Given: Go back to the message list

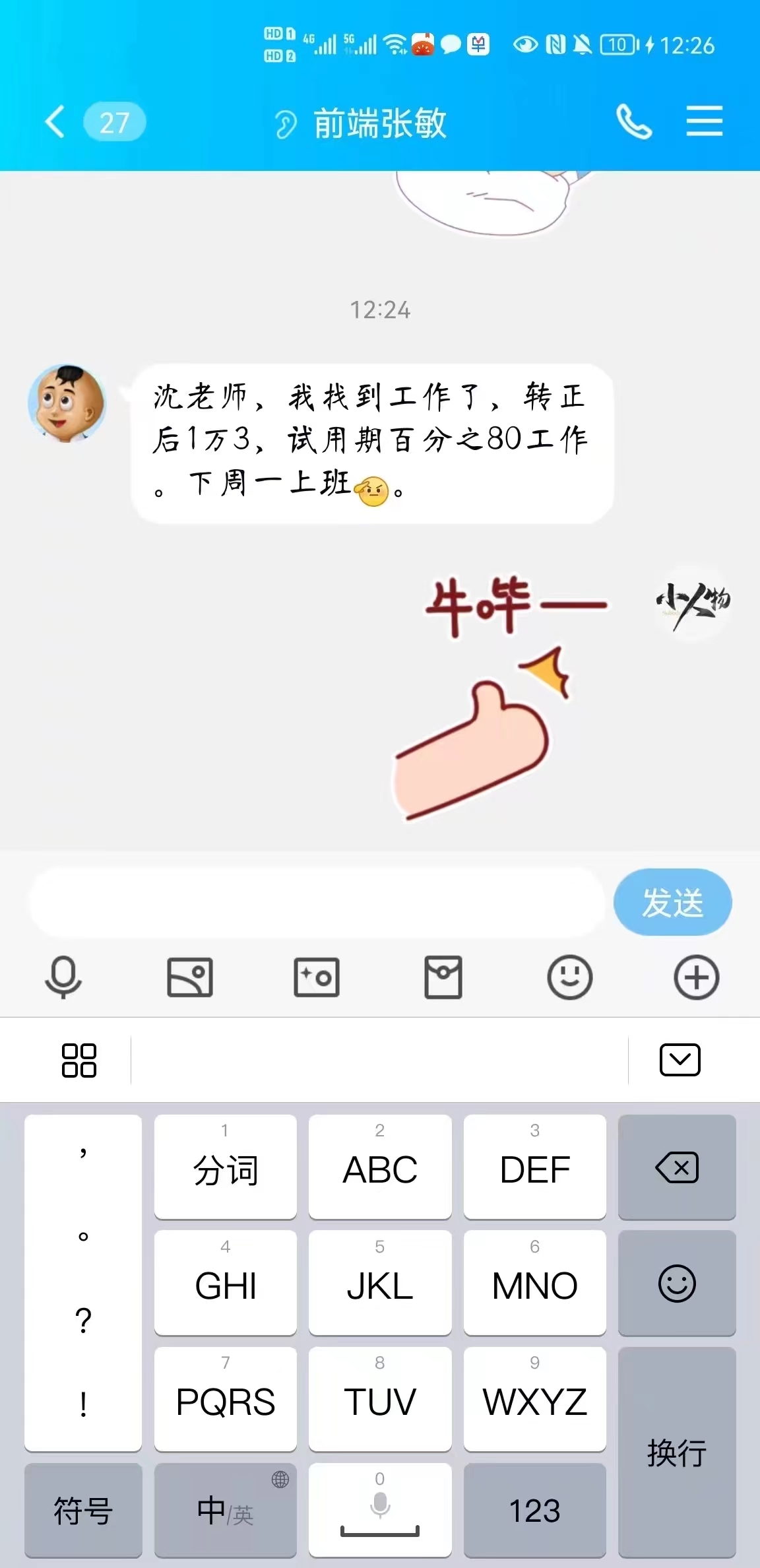Looking at the screenshot, I should (55, 122).
